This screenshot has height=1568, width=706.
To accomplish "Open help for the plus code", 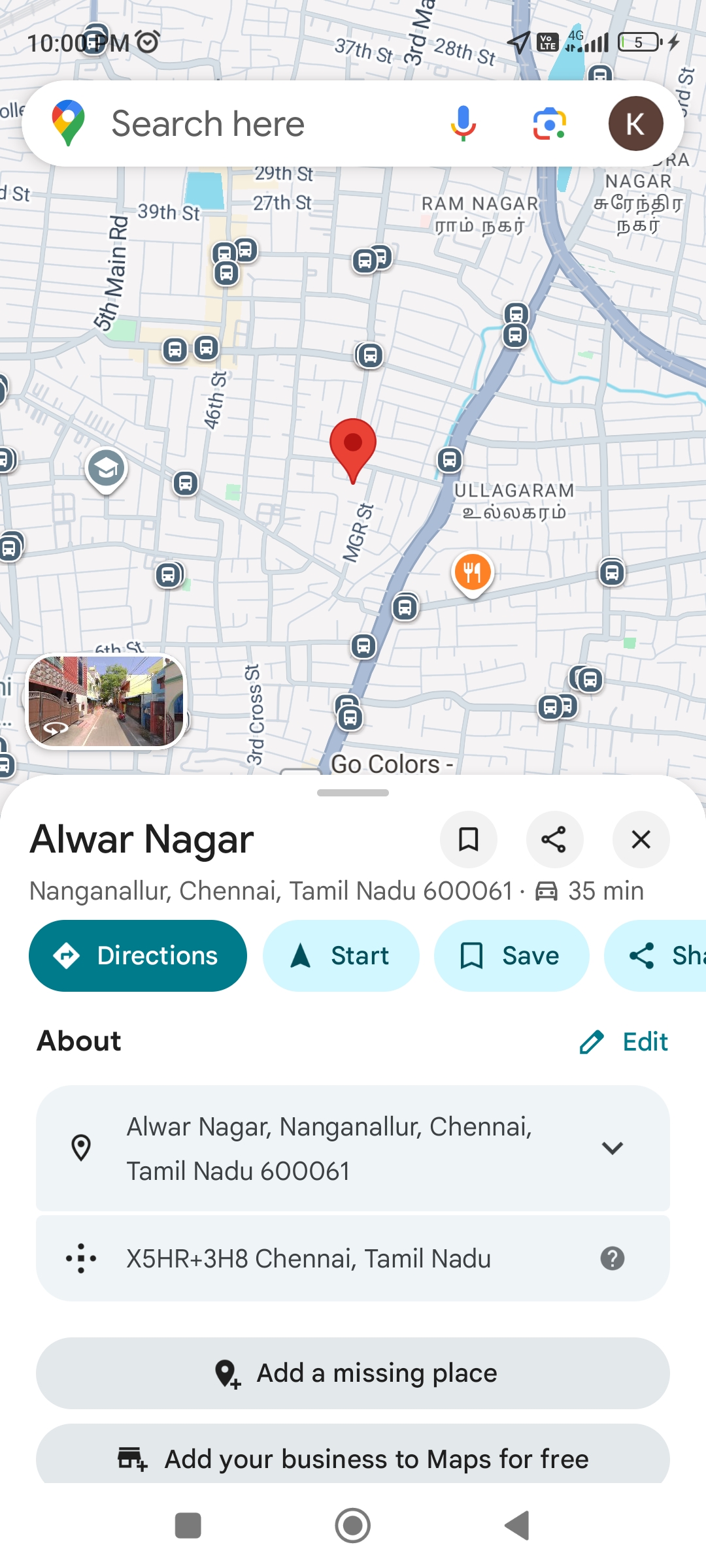I will [612, 1258].
